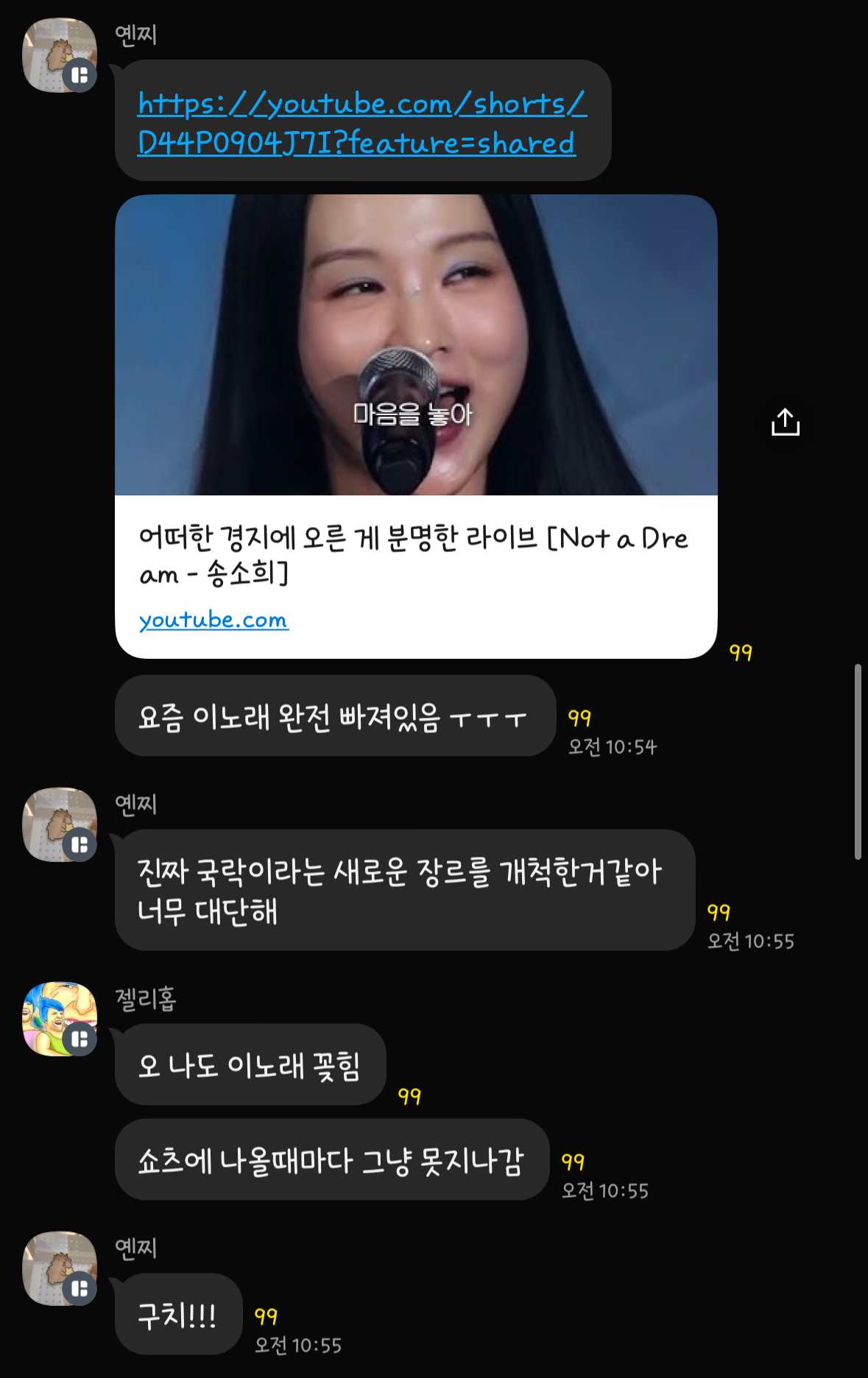Share the YouTube link preview
Image resolution: width=868 pixels, height=1378 pixels.
tap(785, 423)
